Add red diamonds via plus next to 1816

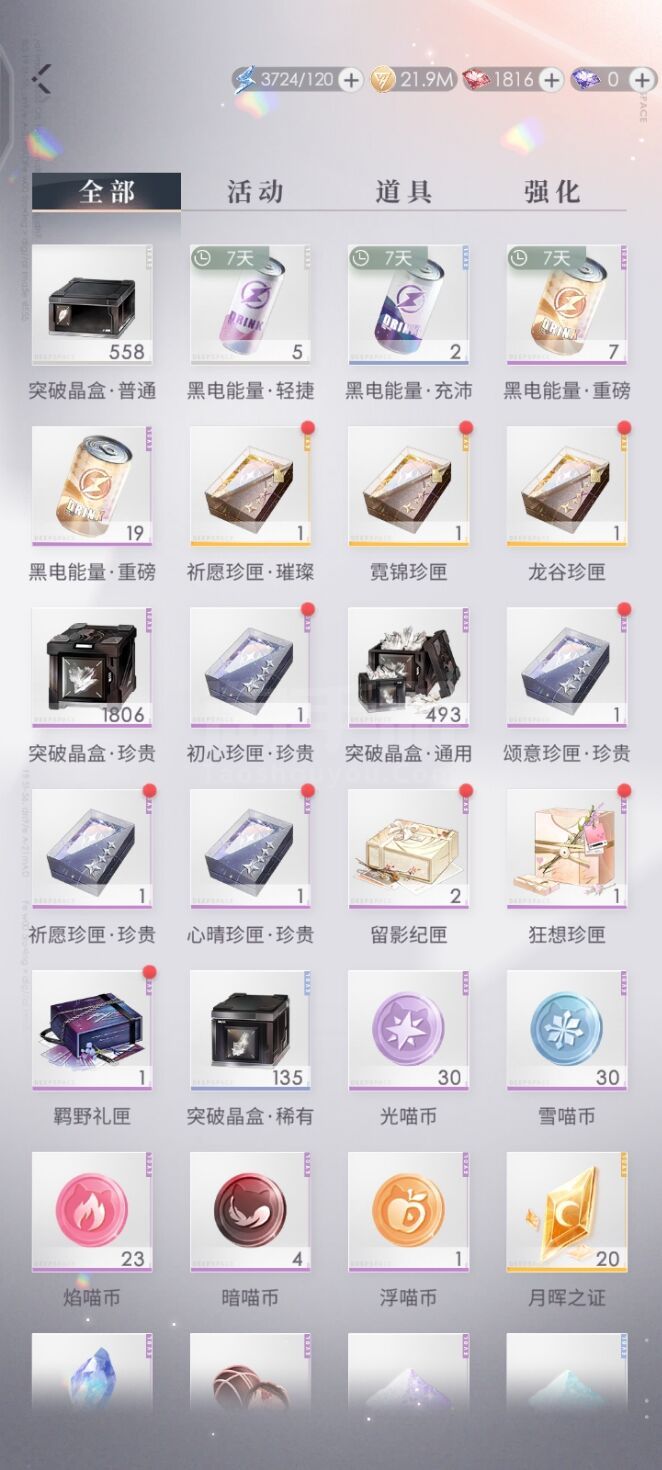[x=551, y=80]
